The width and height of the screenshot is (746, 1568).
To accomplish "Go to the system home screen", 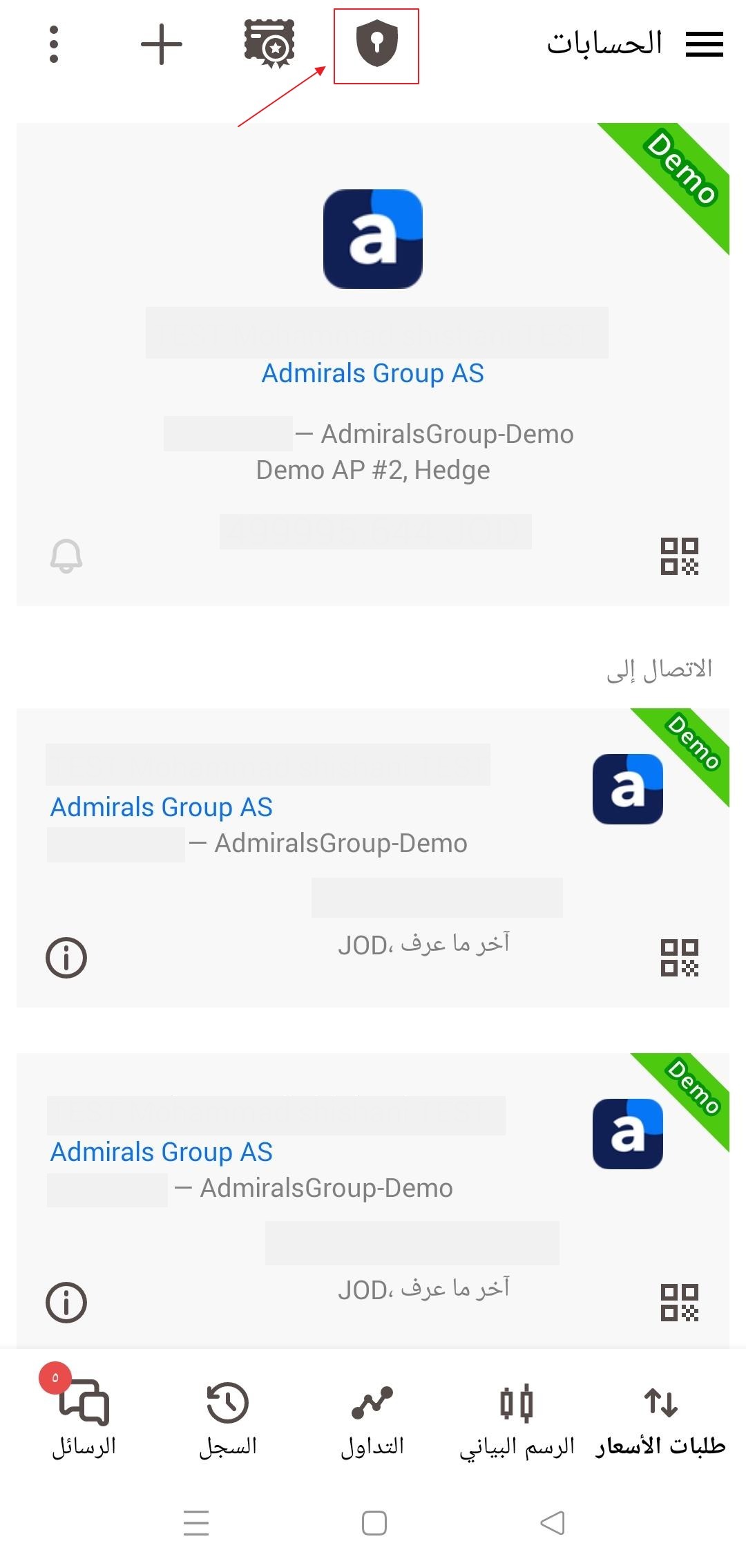I will coord(374,1523).
